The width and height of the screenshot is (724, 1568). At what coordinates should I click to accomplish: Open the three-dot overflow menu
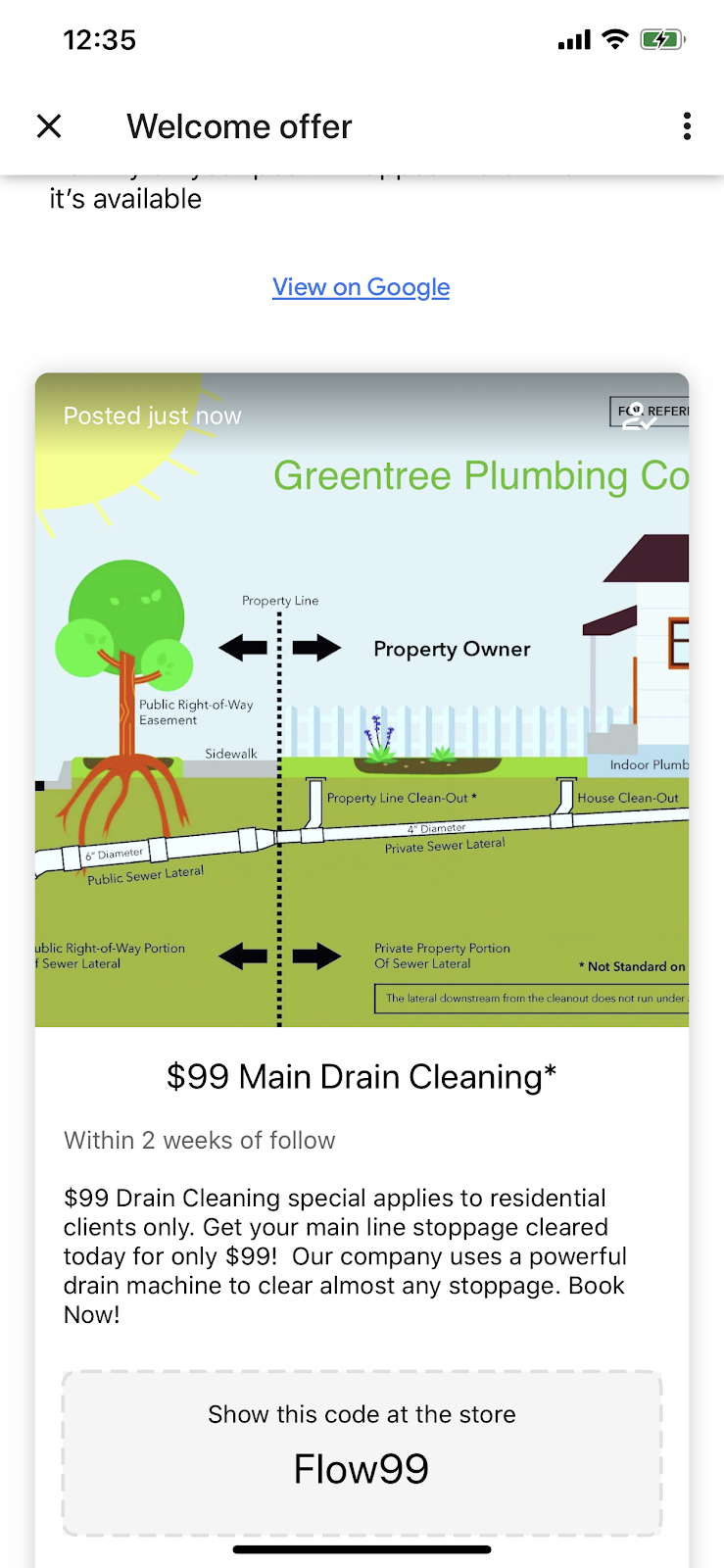click(x=687, y=126)
